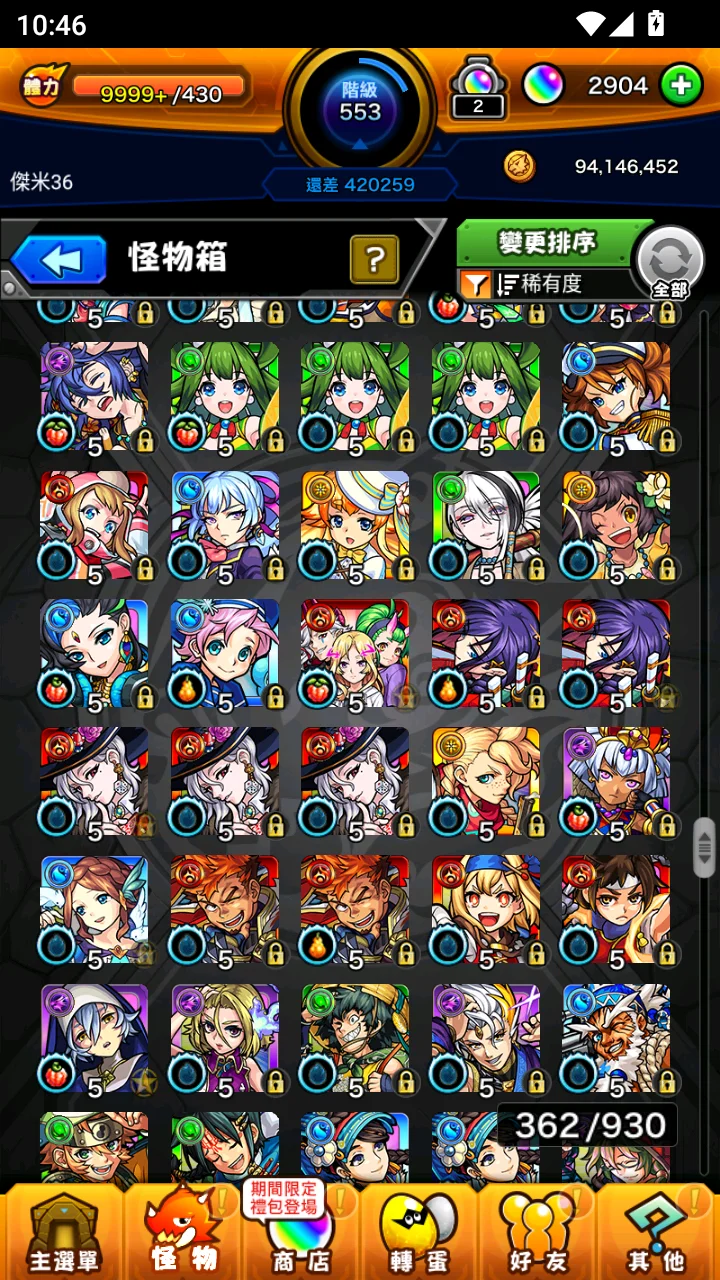
Task: Open the 商店 shop tab
Action: 301,1232
